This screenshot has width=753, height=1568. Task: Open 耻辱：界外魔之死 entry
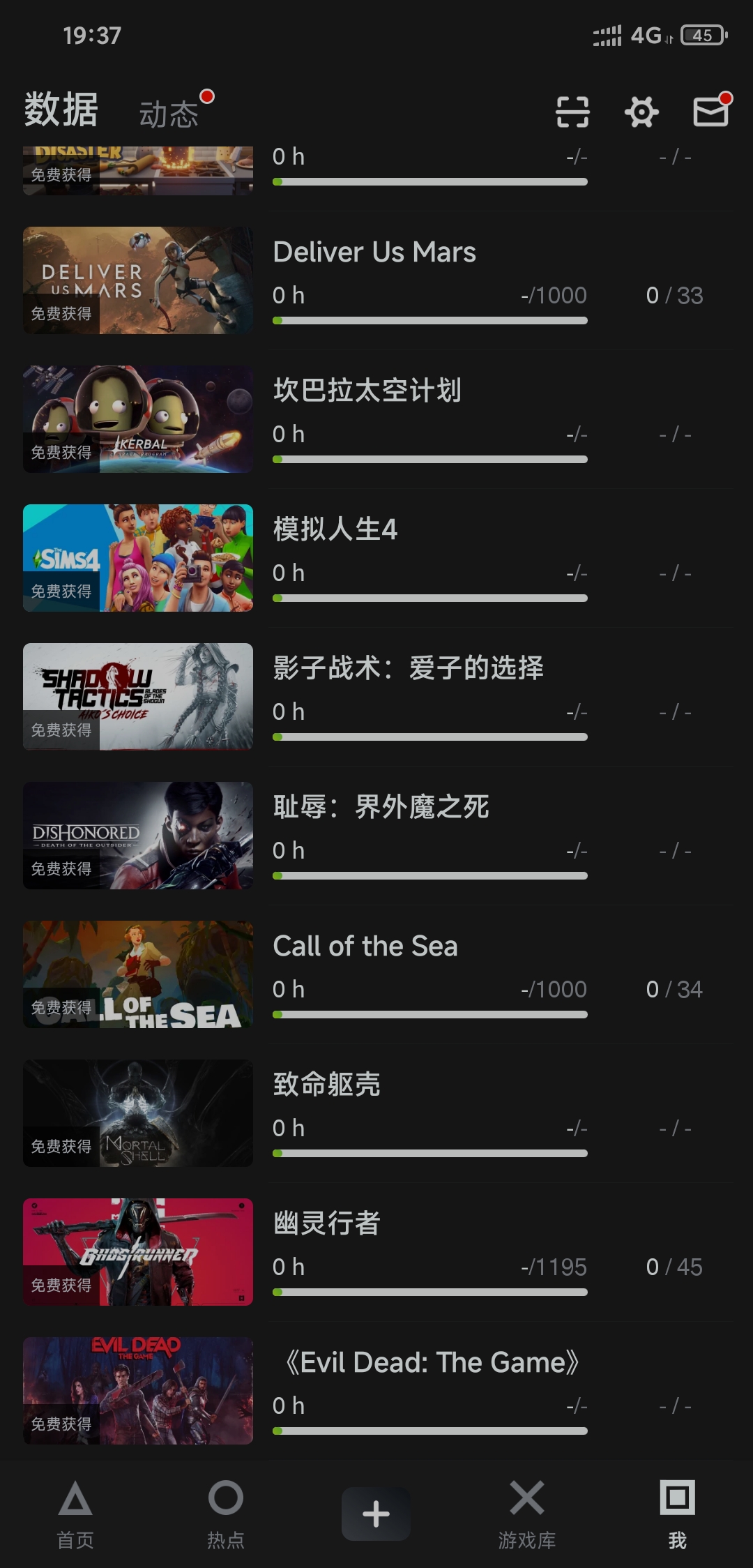click(x=381, y=807)
